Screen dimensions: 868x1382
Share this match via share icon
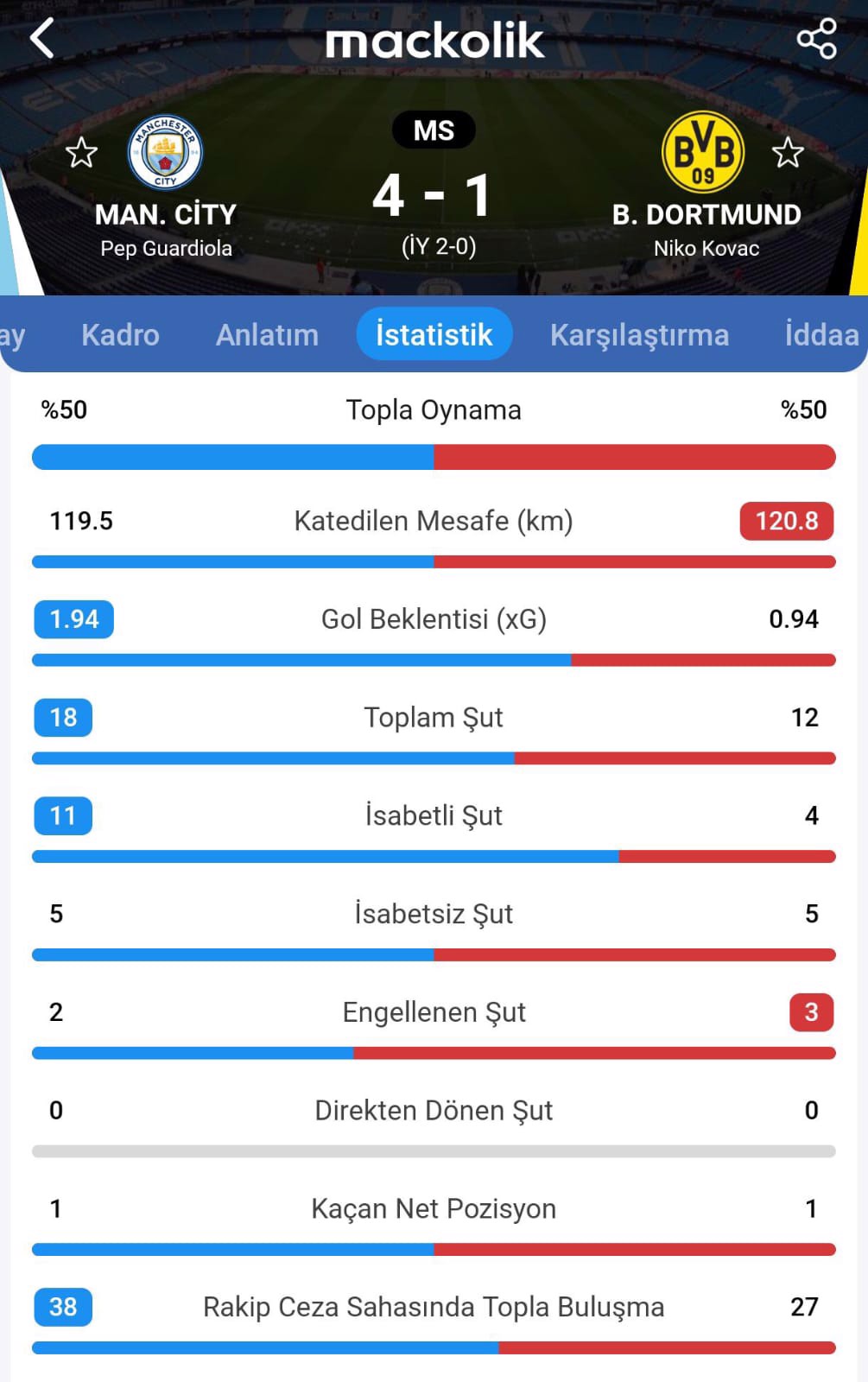816,39
